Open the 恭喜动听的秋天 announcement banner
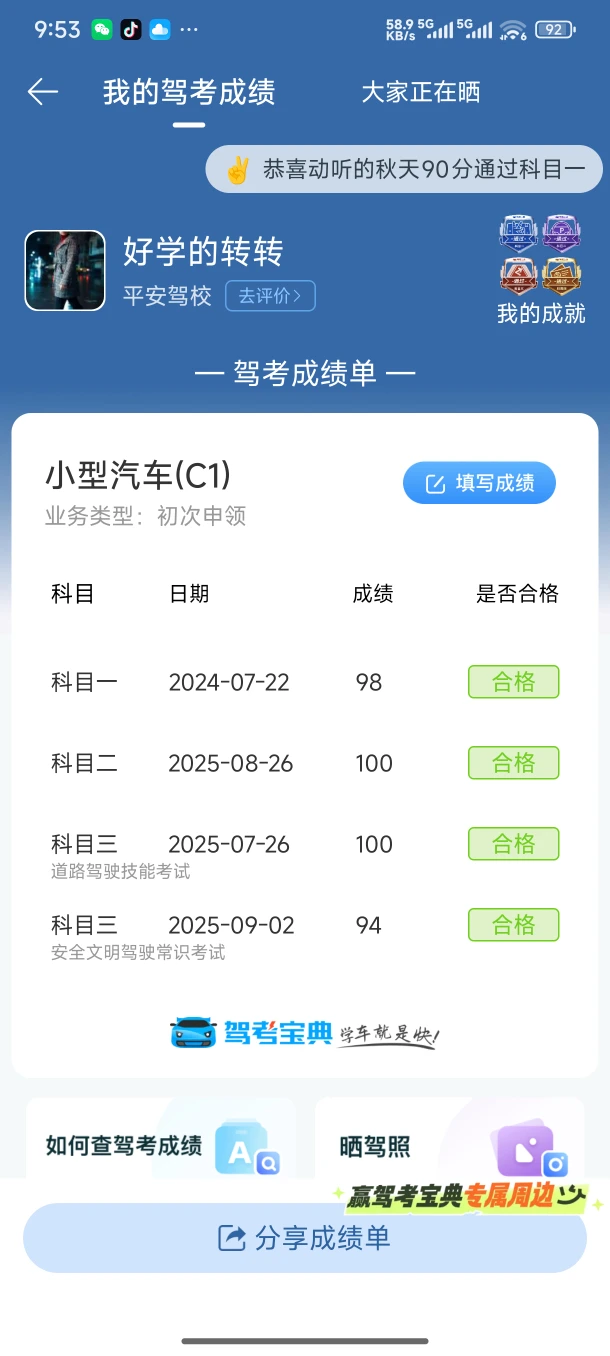The height and width of the screenshot is (1356, 610). coord(404,169)
